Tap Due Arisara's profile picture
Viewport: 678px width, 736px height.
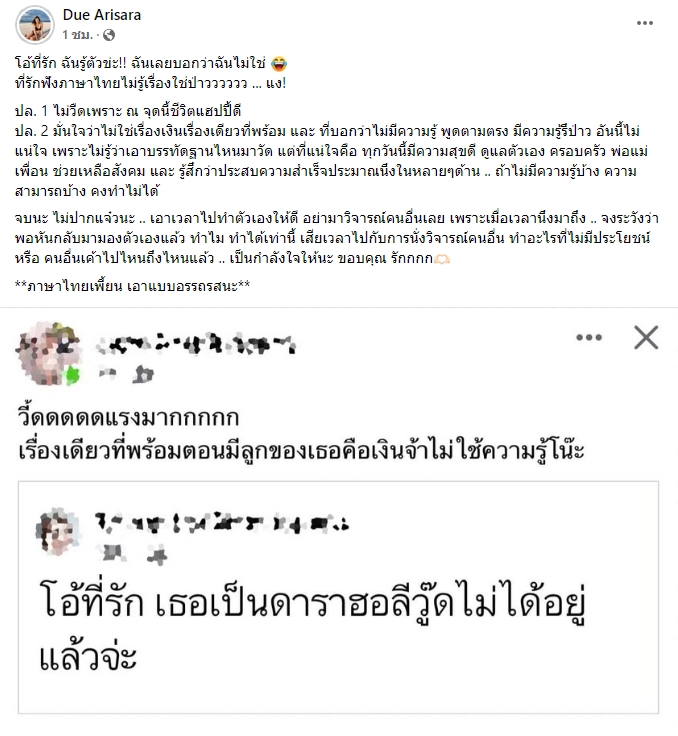click(35, 25)
